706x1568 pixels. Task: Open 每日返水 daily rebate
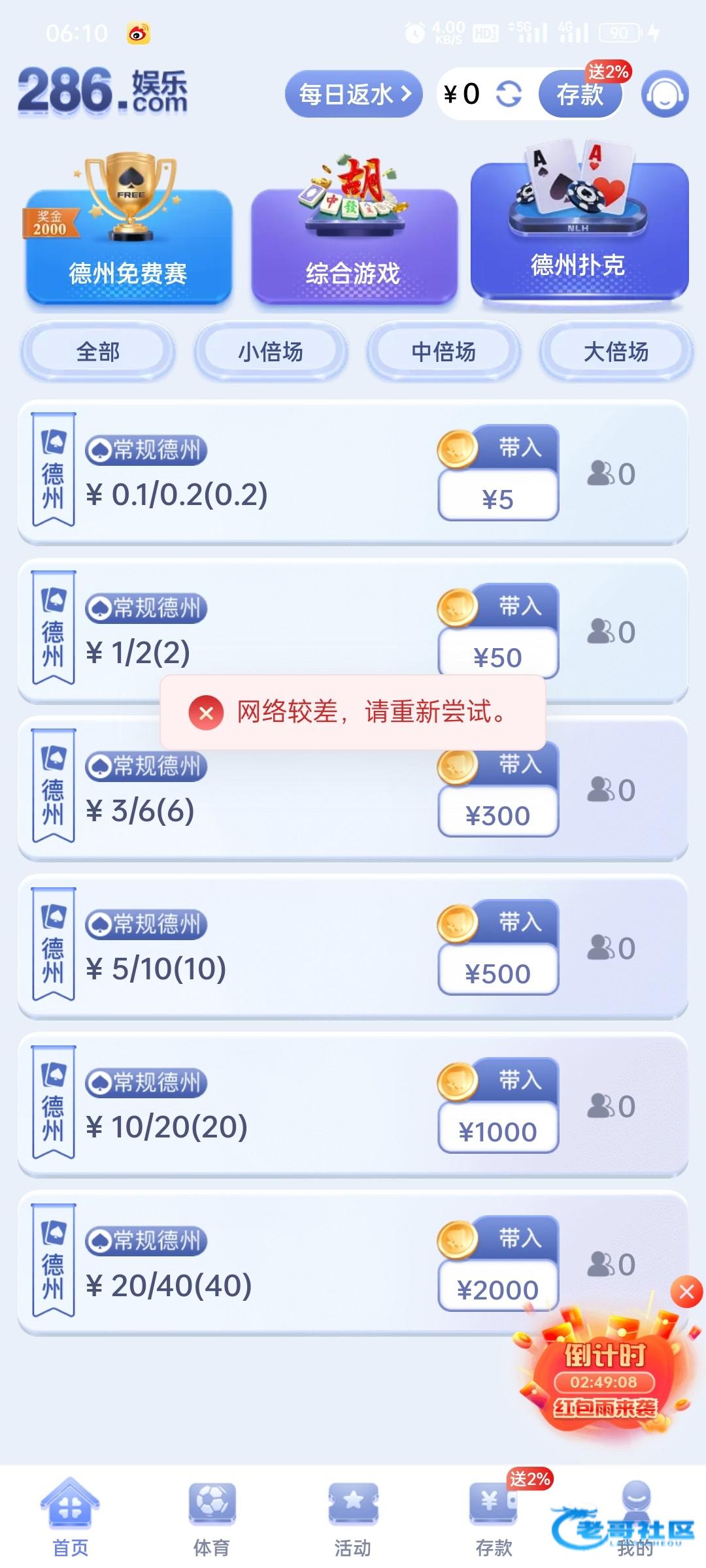point(354,95)
